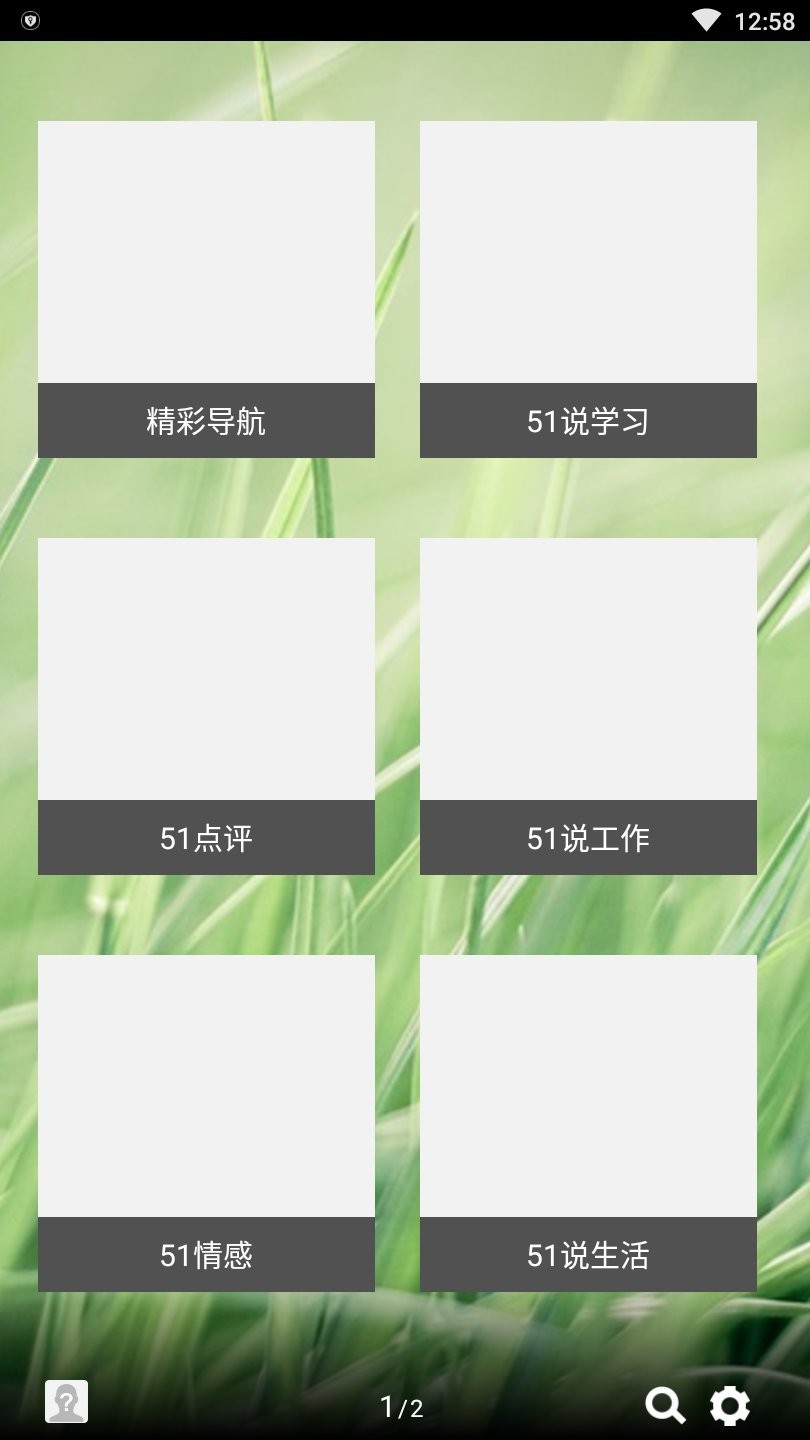Open the 51说工作 tile
The image size is (810, 1440).
point(588,706)
